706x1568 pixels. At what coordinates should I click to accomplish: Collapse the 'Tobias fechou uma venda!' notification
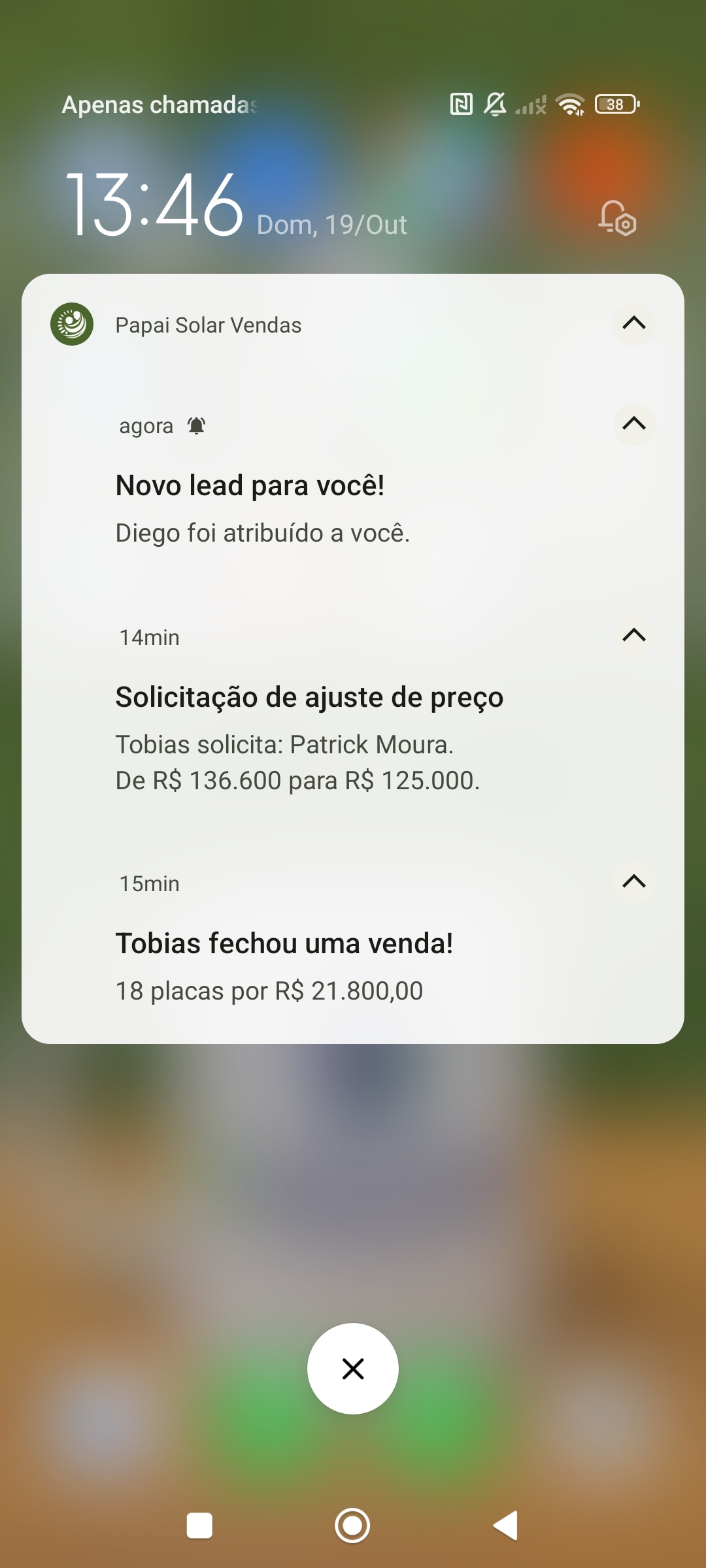[633, 881]
